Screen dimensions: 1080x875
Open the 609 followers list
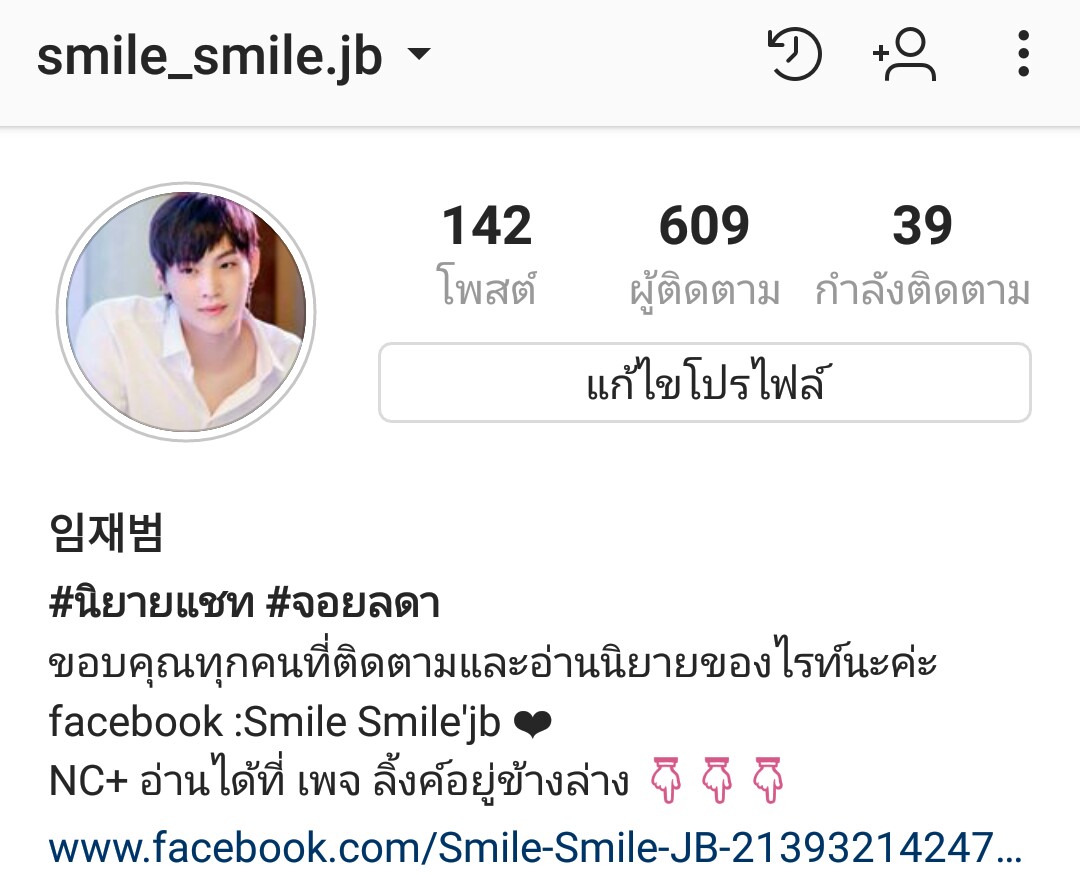[704, 253]
